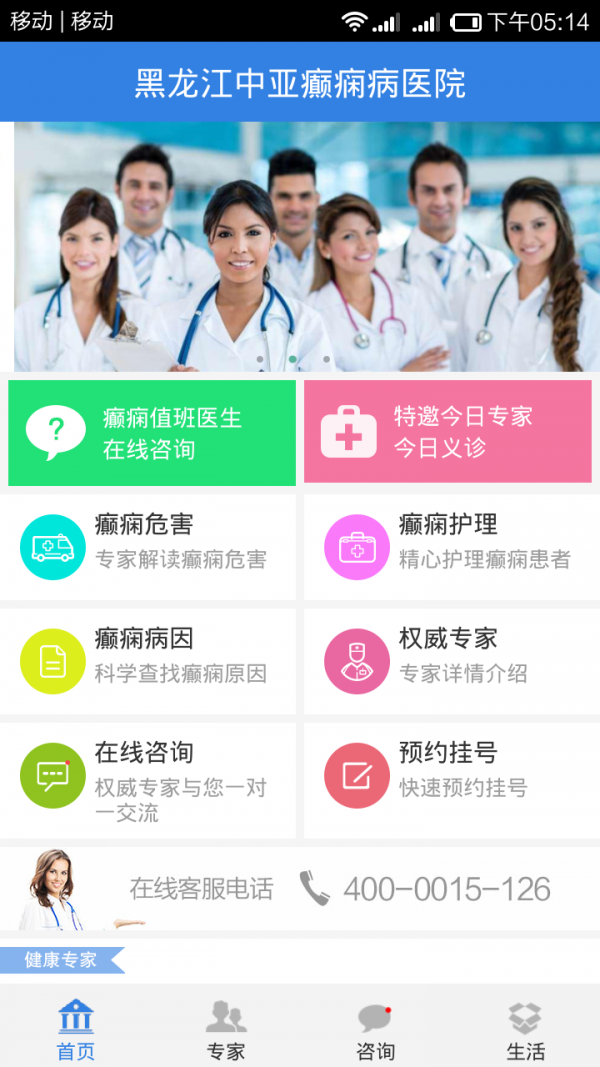Switch to the 专家 tab

(x=225, y=1030)
